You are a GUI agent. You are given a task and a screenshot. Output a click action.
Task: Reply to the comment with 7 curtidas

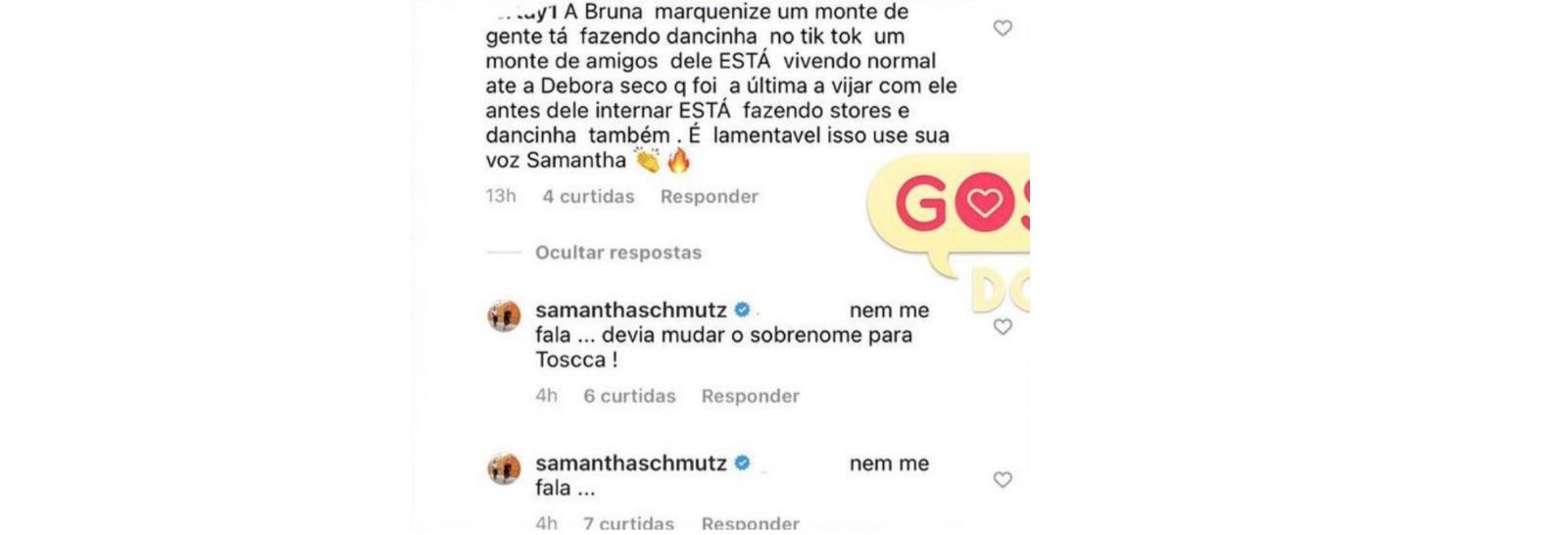pyautogui.click(x=750, y=523)
